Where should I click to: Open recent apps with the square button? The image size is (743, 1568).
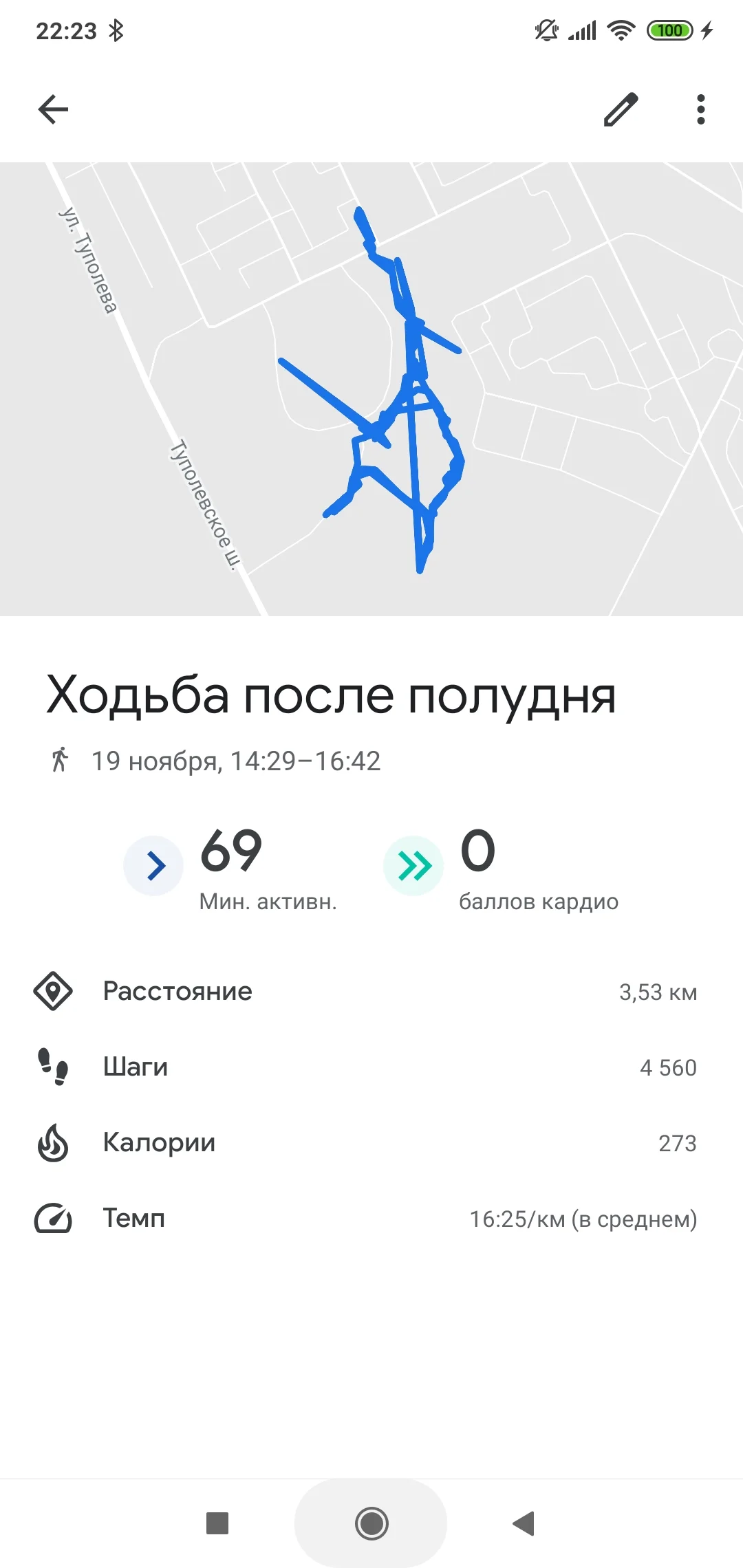click(x=217, y=1523)
